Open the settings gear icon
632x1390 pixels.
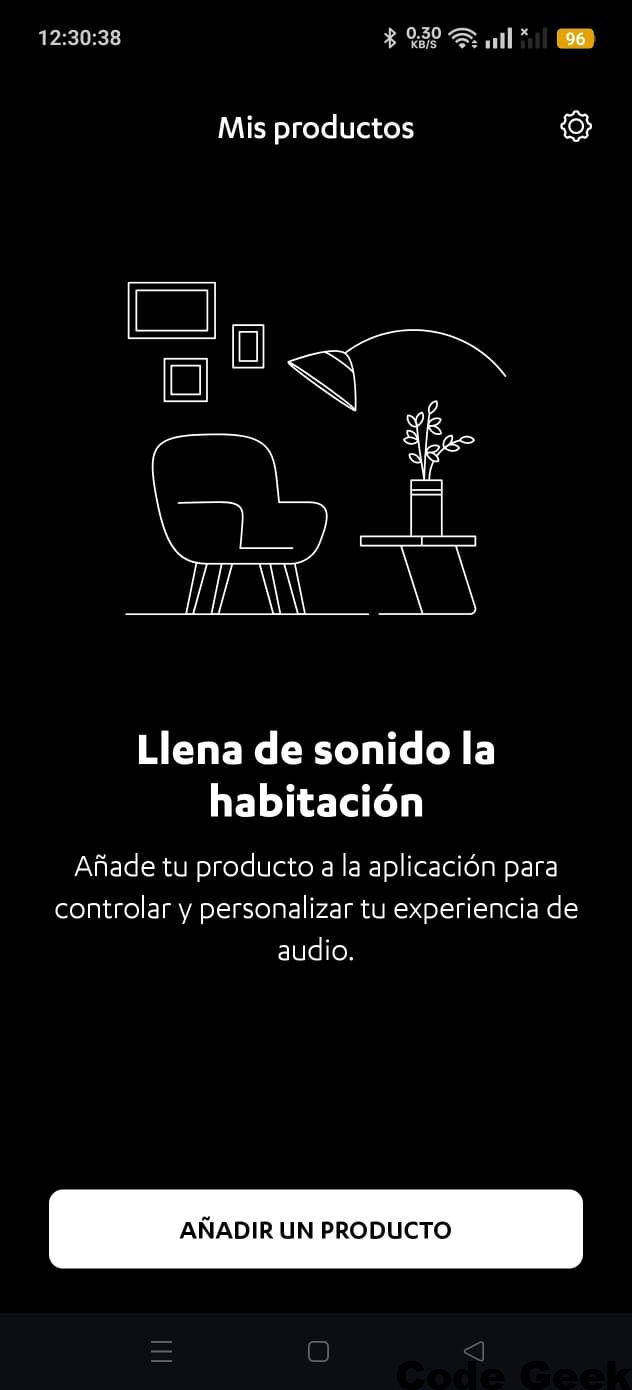coord(576,127)
